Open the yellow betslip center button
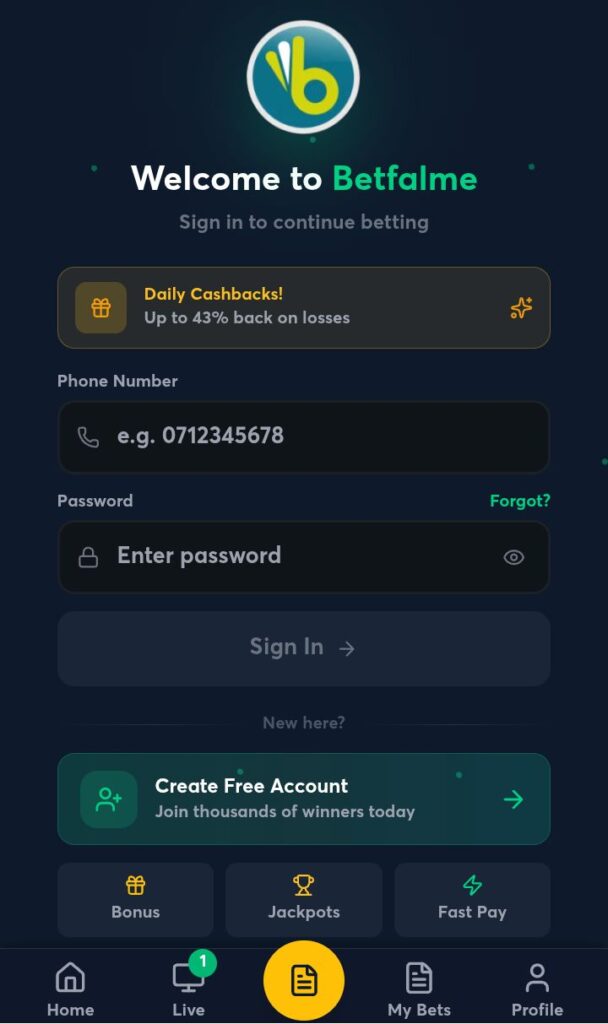This screenshot has width=608, height=1024. (304, 981)
